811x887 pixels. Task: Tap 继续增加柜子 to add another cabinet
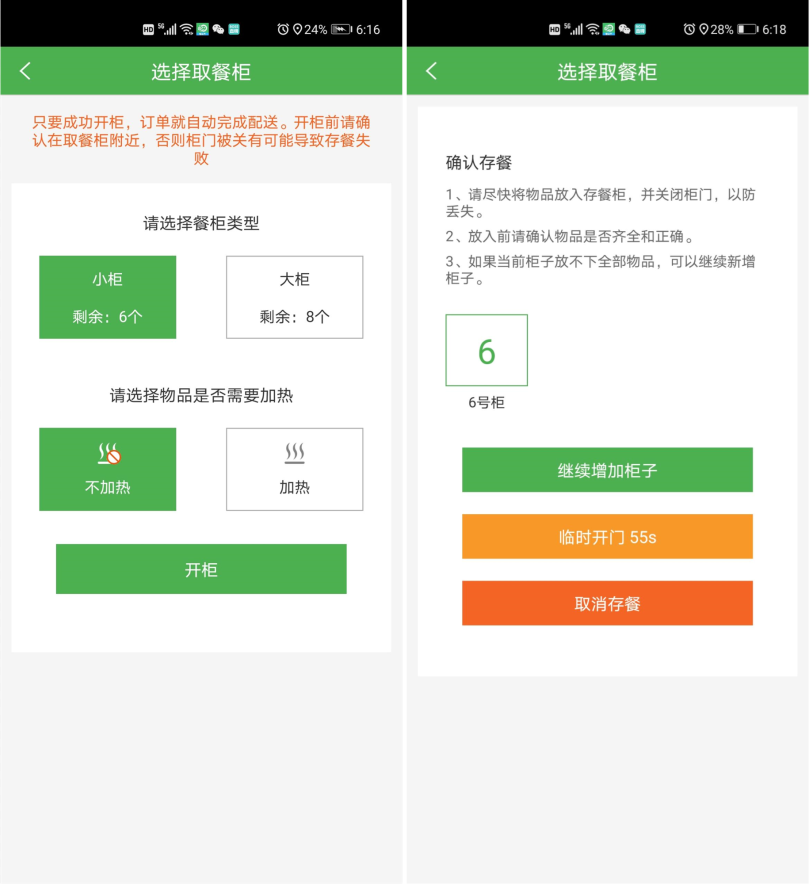(x=607, y=470)
